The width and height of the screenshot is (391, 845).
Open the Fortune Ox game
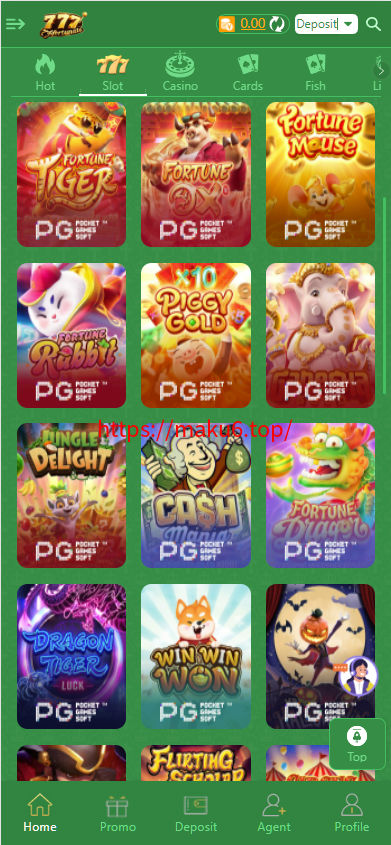(x=196, y=175)
